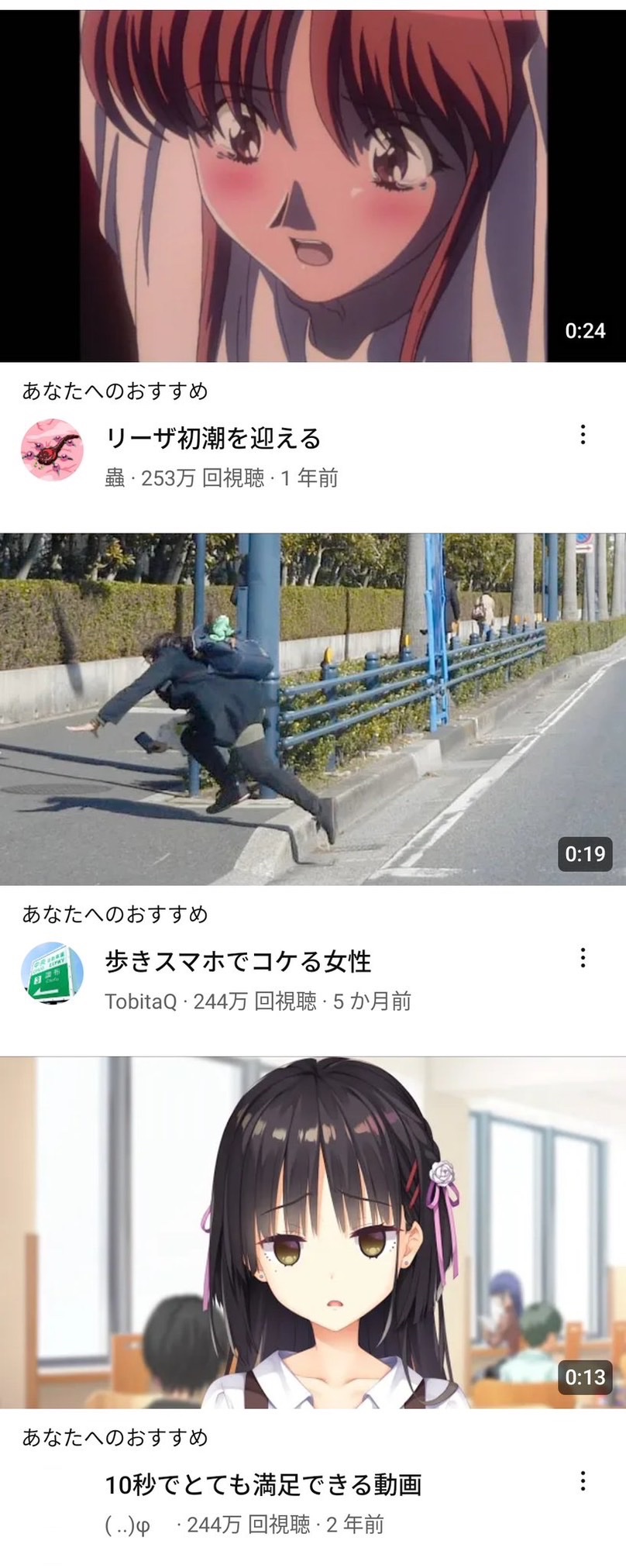The width and height of the screenshot is (626, 1568).
Task: Open overflow menu for リーザ初潮を迎える
Action: [583, 435]
